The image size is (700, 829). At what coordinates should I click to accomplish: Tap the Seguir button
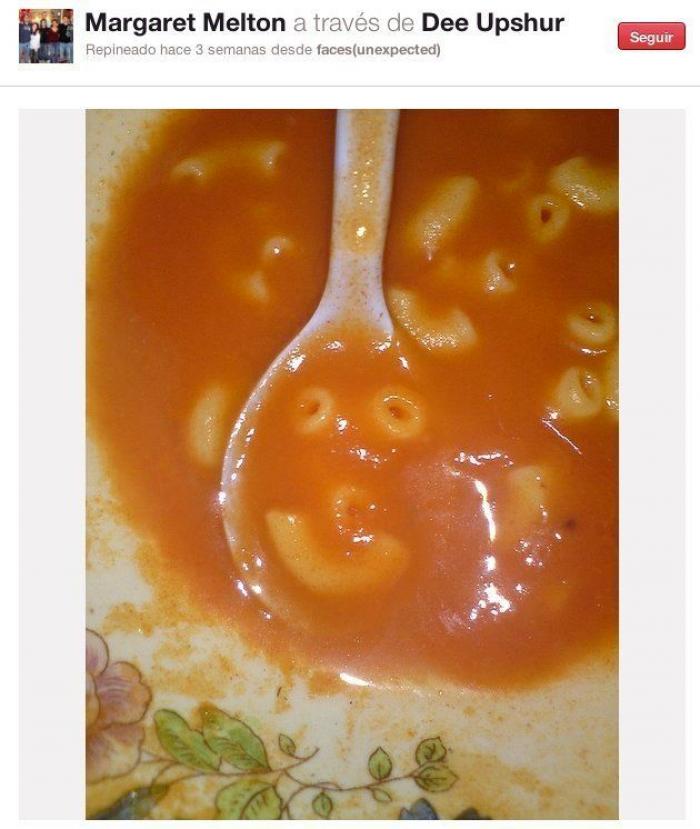[x=651, y=37]
